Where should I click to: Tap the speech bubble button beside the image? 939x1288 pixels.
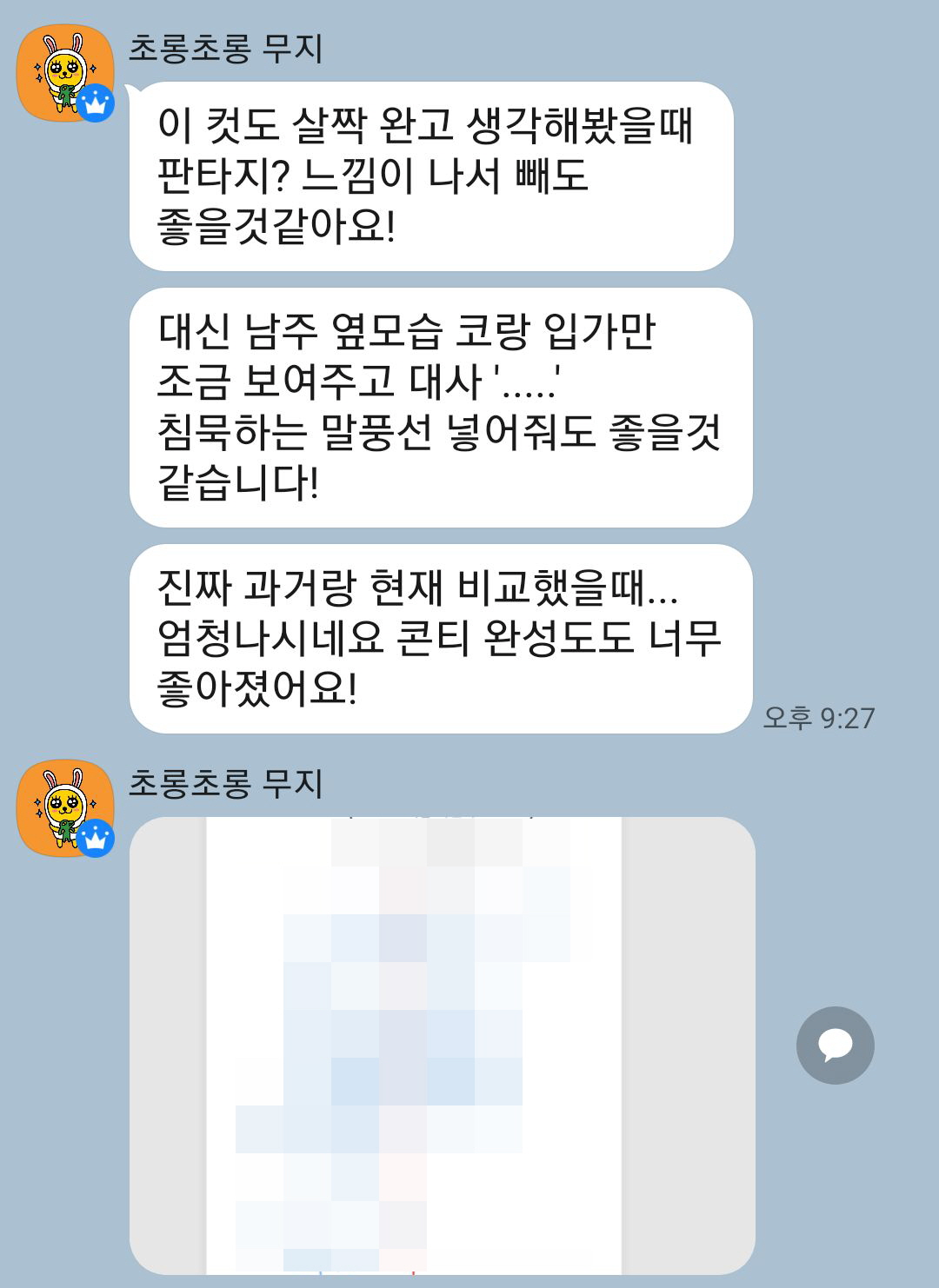point(835,1045)
